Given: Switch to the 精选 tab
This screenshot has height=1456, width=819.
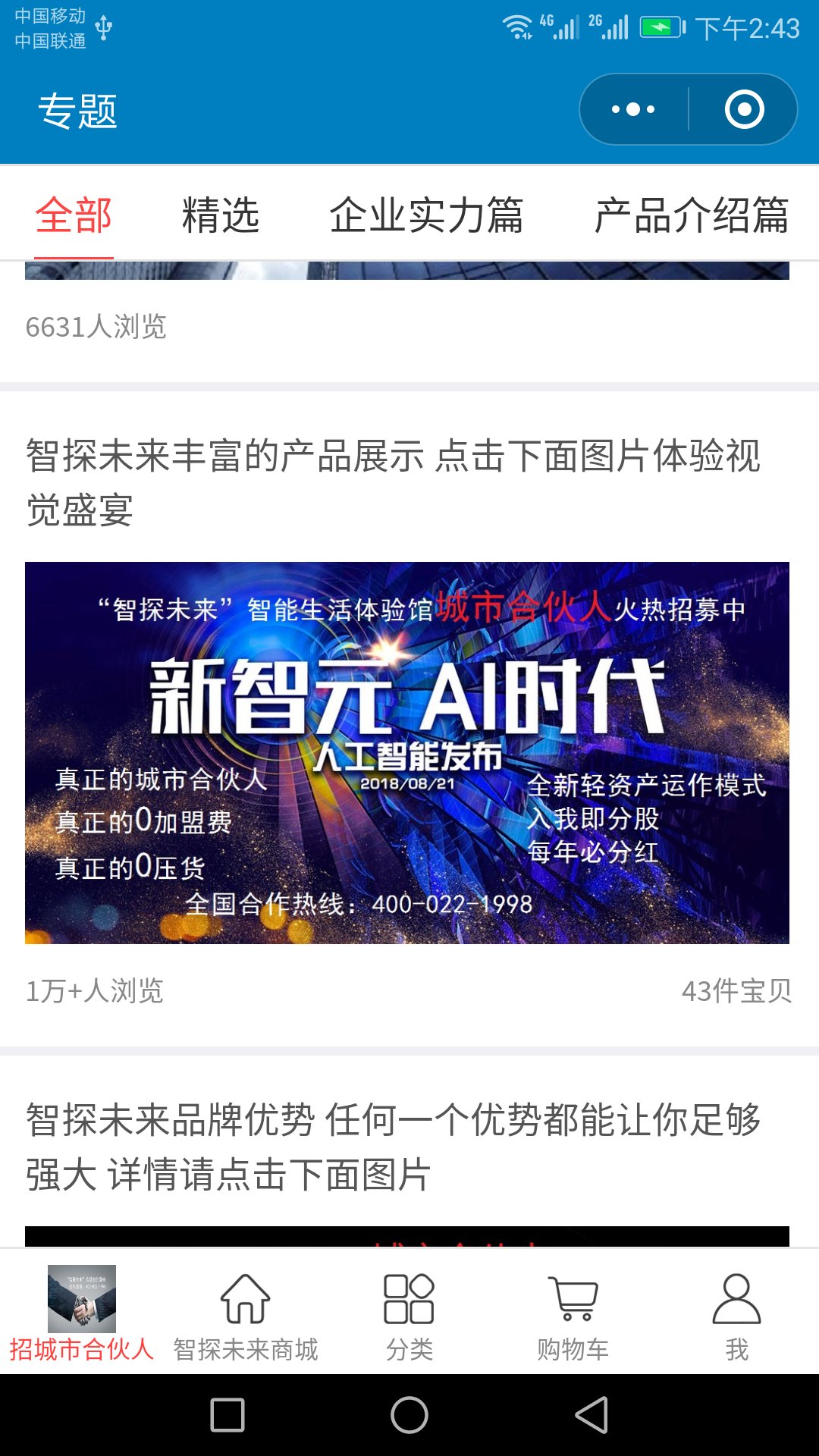Looking at the screenshot, I should [221, 215].
